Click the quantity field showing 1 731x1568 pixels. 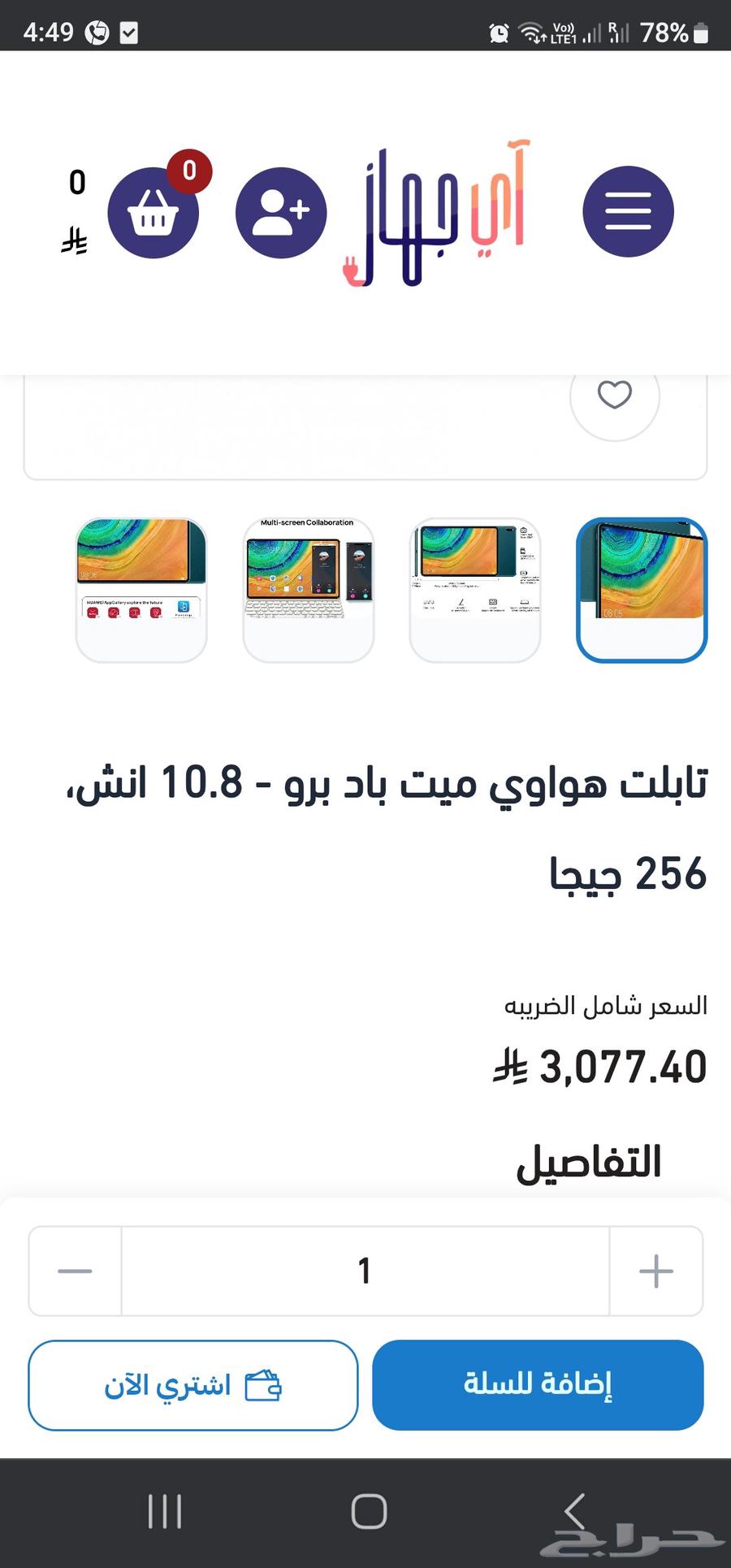(x=364, y=1270)
